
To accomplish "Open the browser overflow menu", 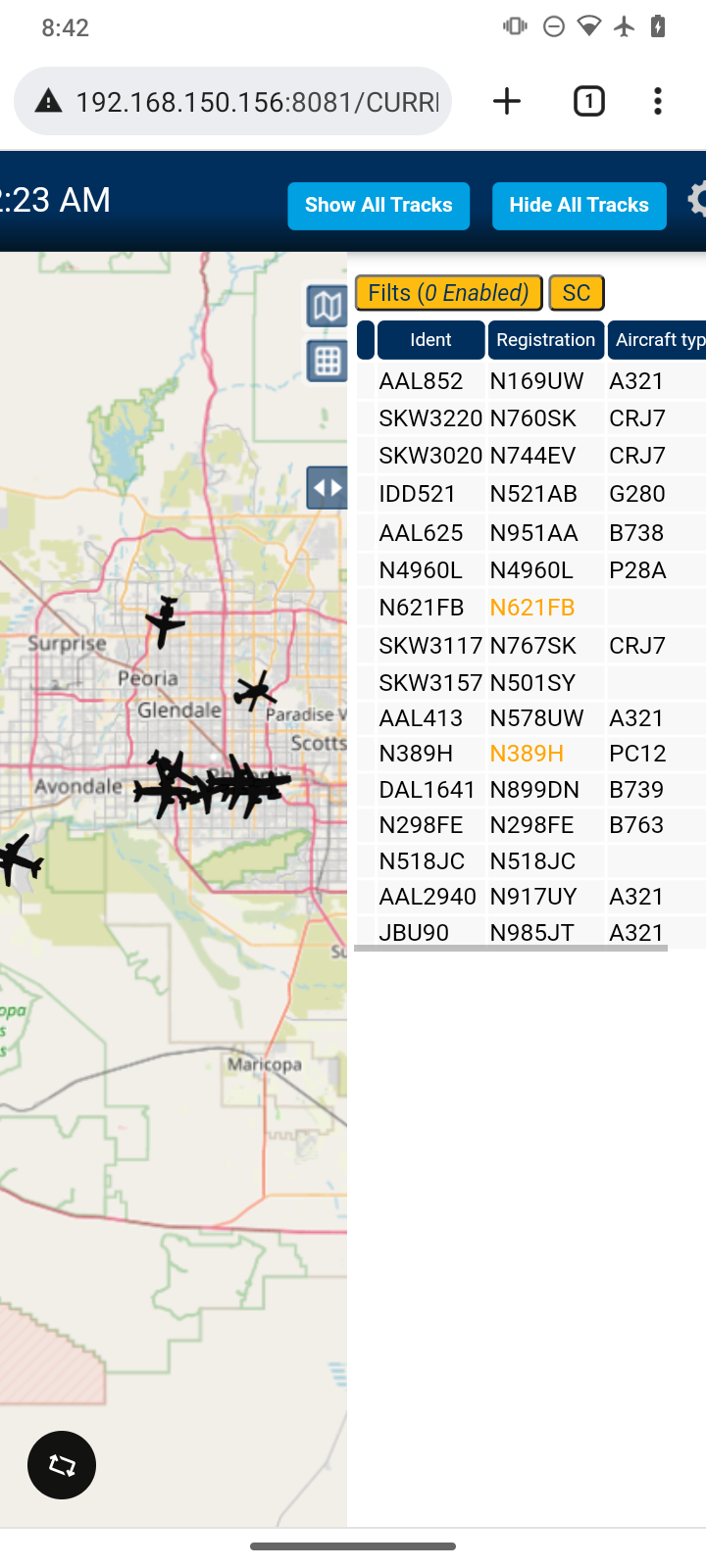I will (658, 101).
